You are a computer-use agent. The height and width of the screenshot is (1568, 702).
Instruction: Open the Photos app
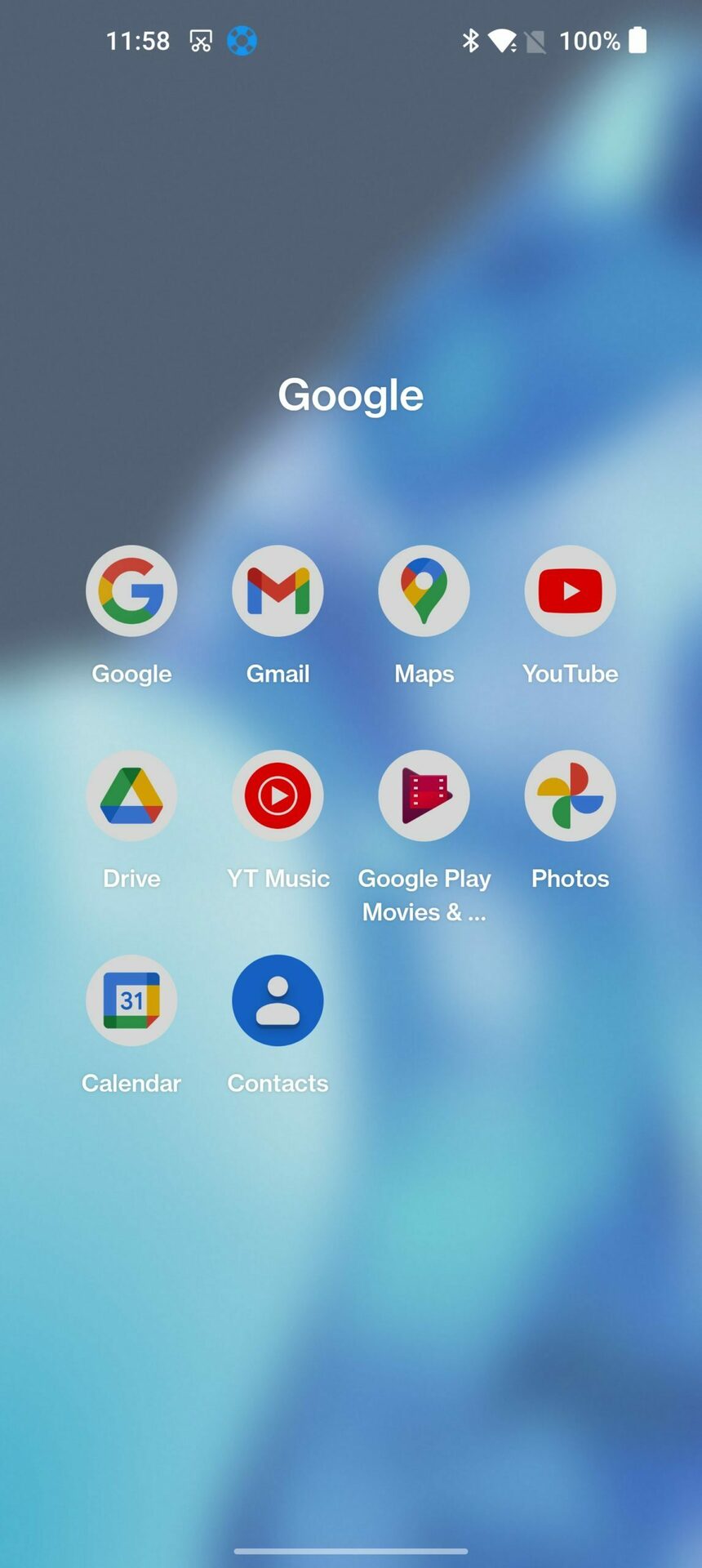[570, 796]
